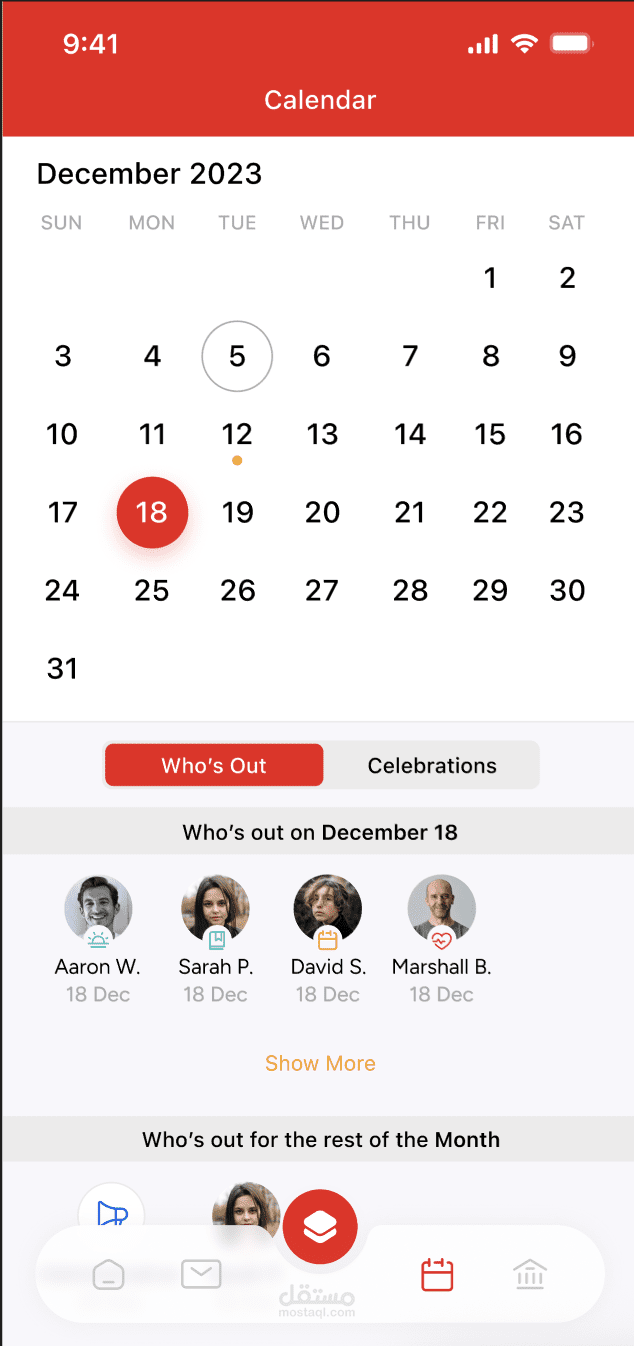The height and width of the screenshot is (1346, 634).
Task: Open the mail inbox tab
Action: click(201, 1274)
